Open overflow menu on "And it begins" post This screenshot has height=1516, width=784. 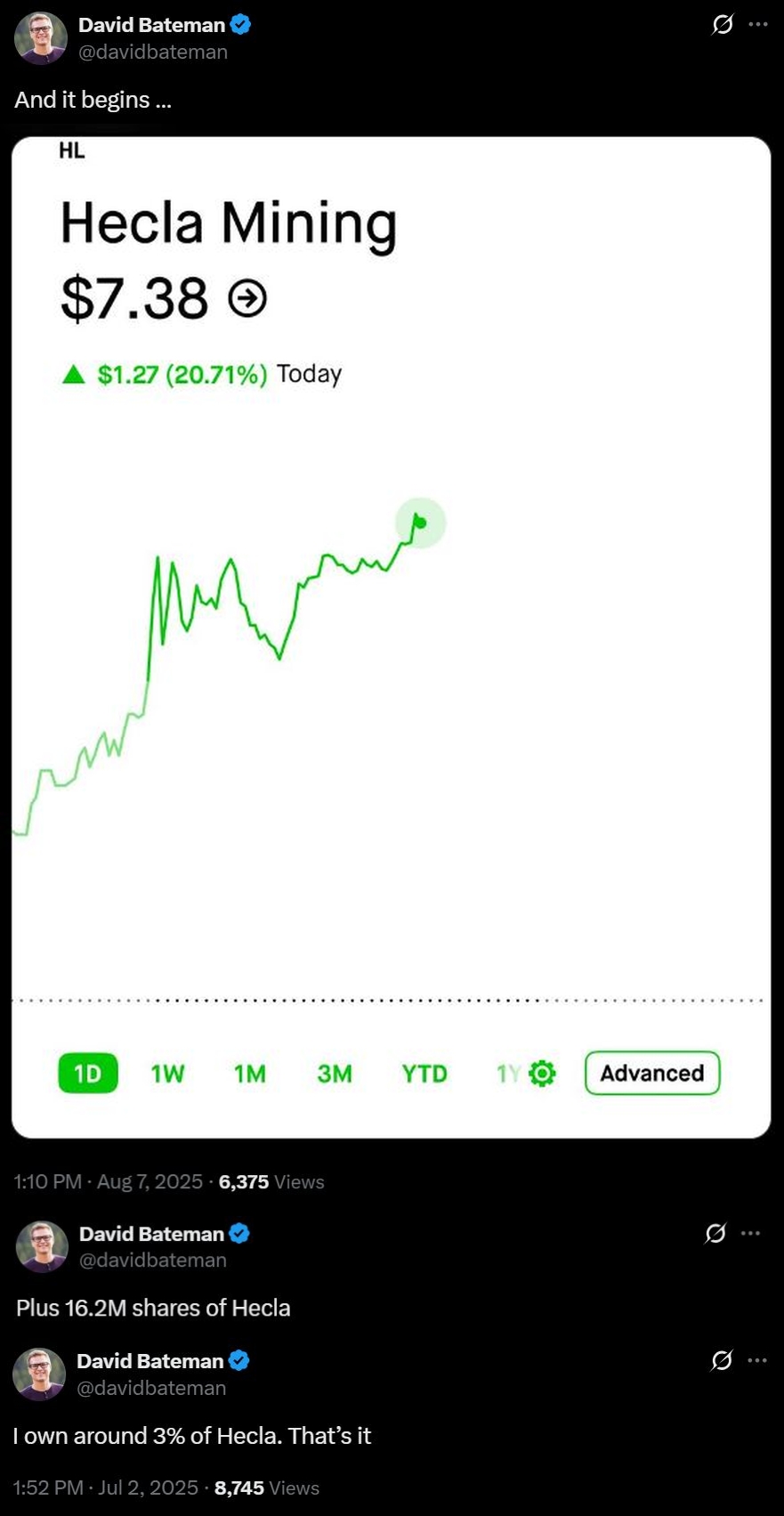[x=758, y=25]
